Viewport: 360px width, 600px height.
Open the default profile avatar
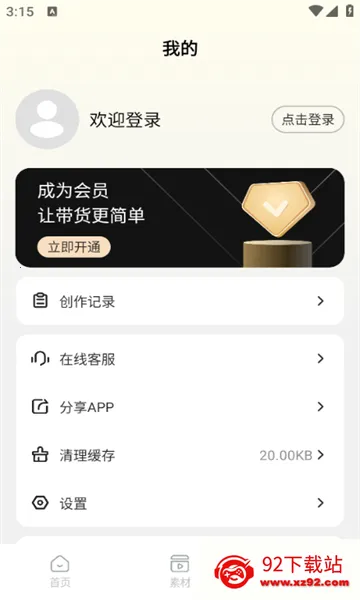pyautogui.click(x=47, y=119)
